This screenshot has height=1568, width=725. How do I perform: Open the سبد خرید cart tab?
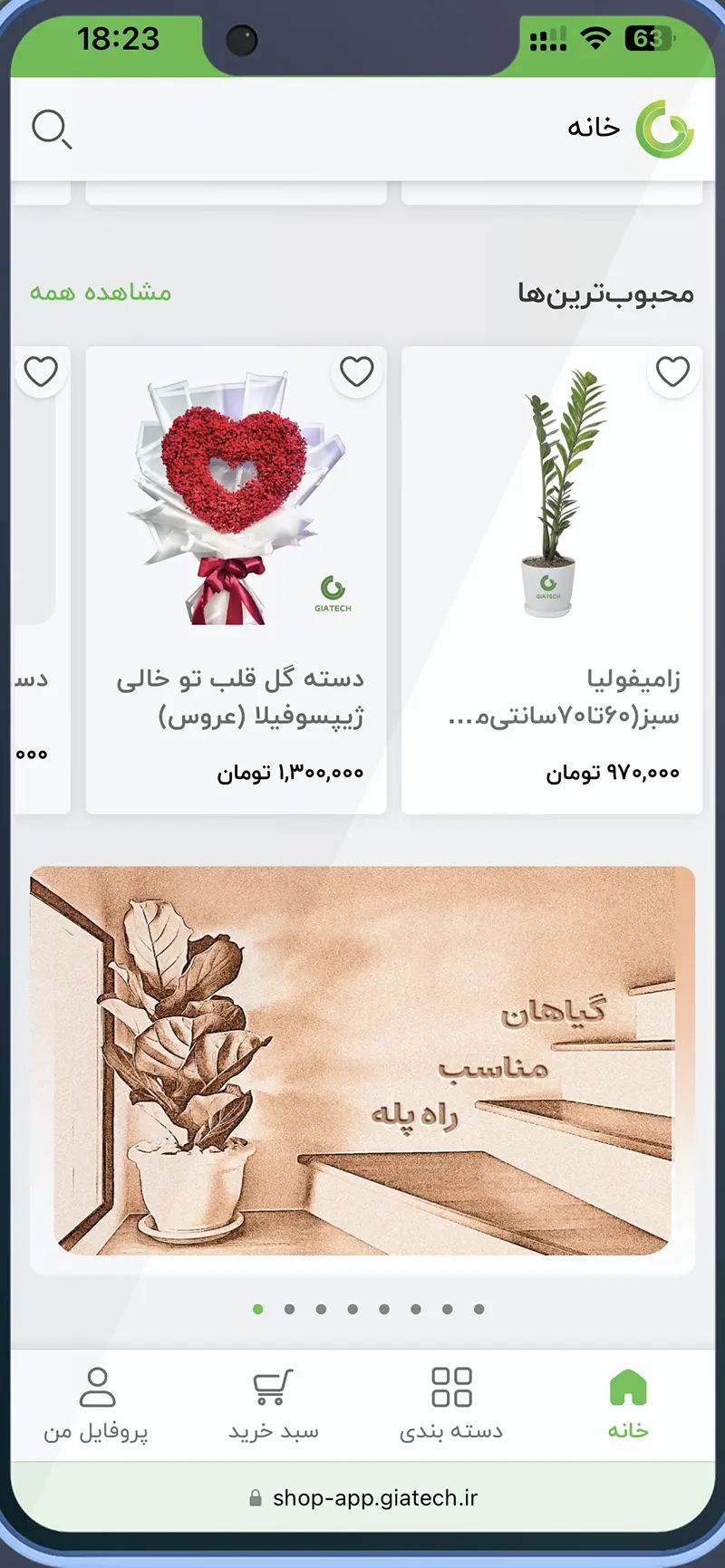tap(273, 1404)
